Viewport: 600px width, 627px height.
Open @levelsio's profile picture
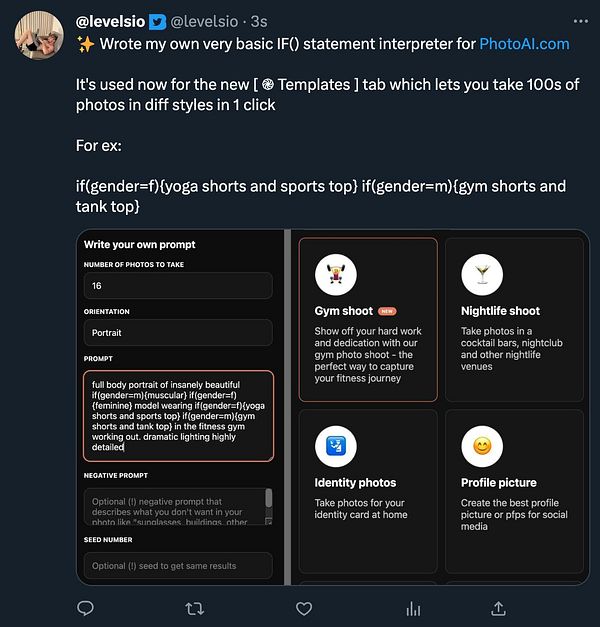[39, 36]
